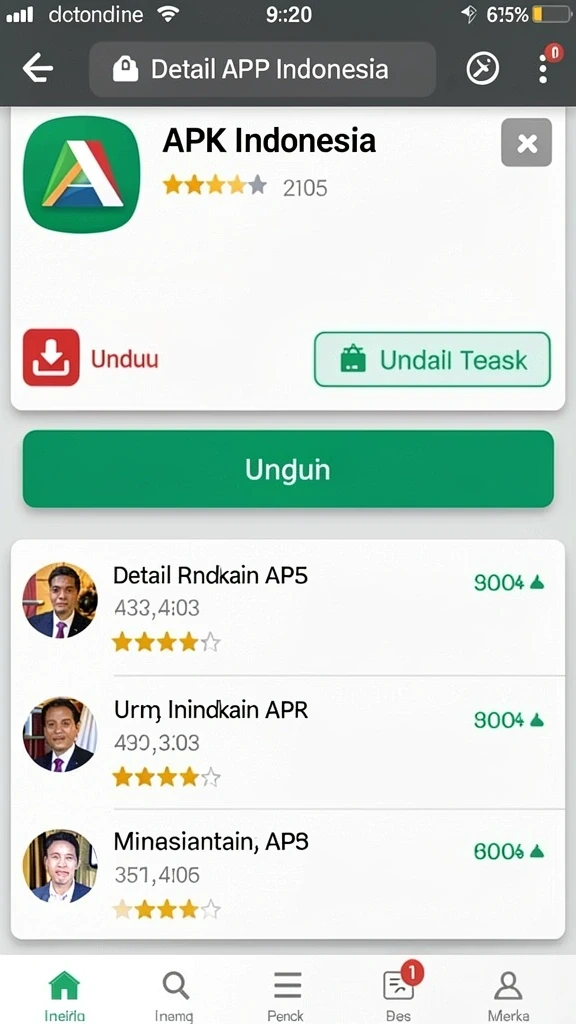576x1024 pixels.
Task: Close the APK Indonesia card
Action: click(x=526, y=142)
